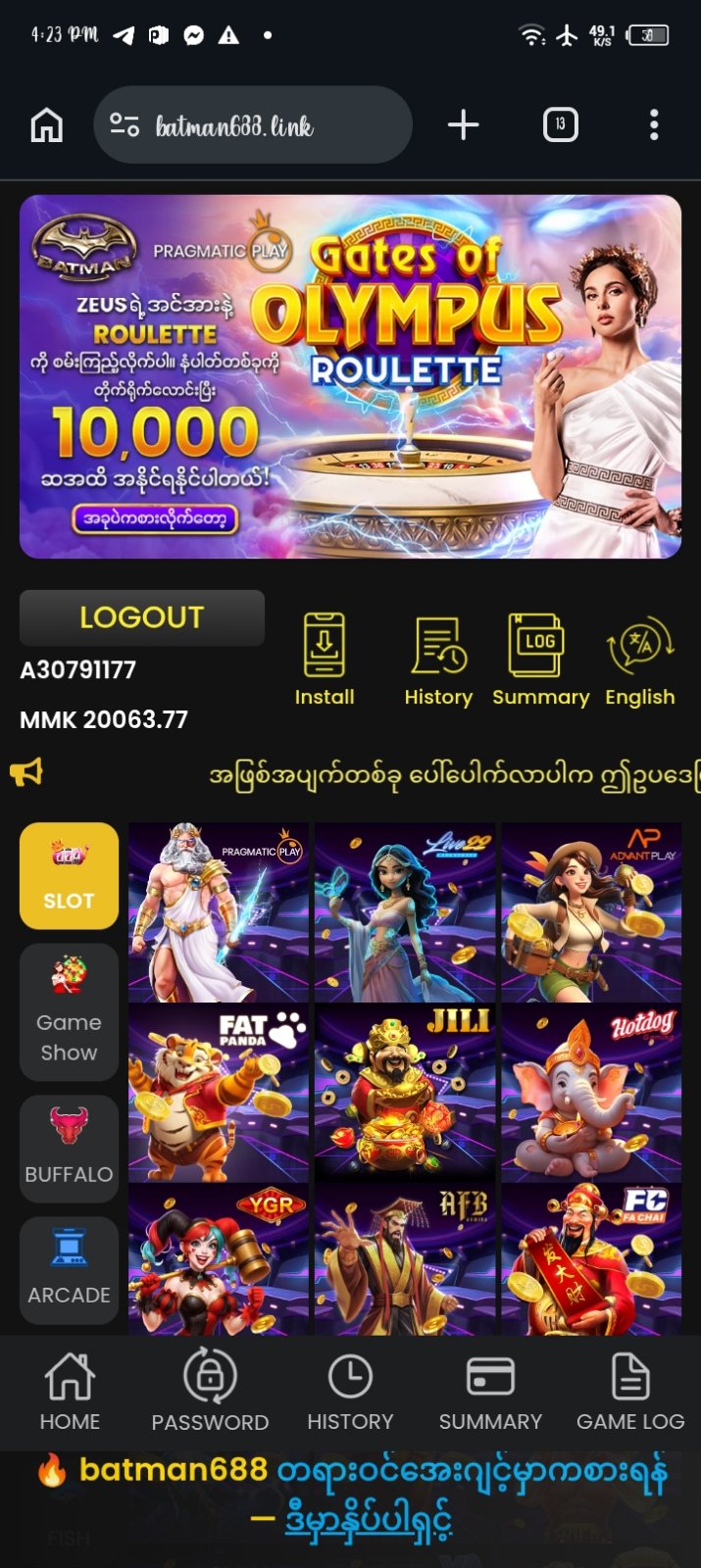Tap the batman688.link address bar

[253, 125]
